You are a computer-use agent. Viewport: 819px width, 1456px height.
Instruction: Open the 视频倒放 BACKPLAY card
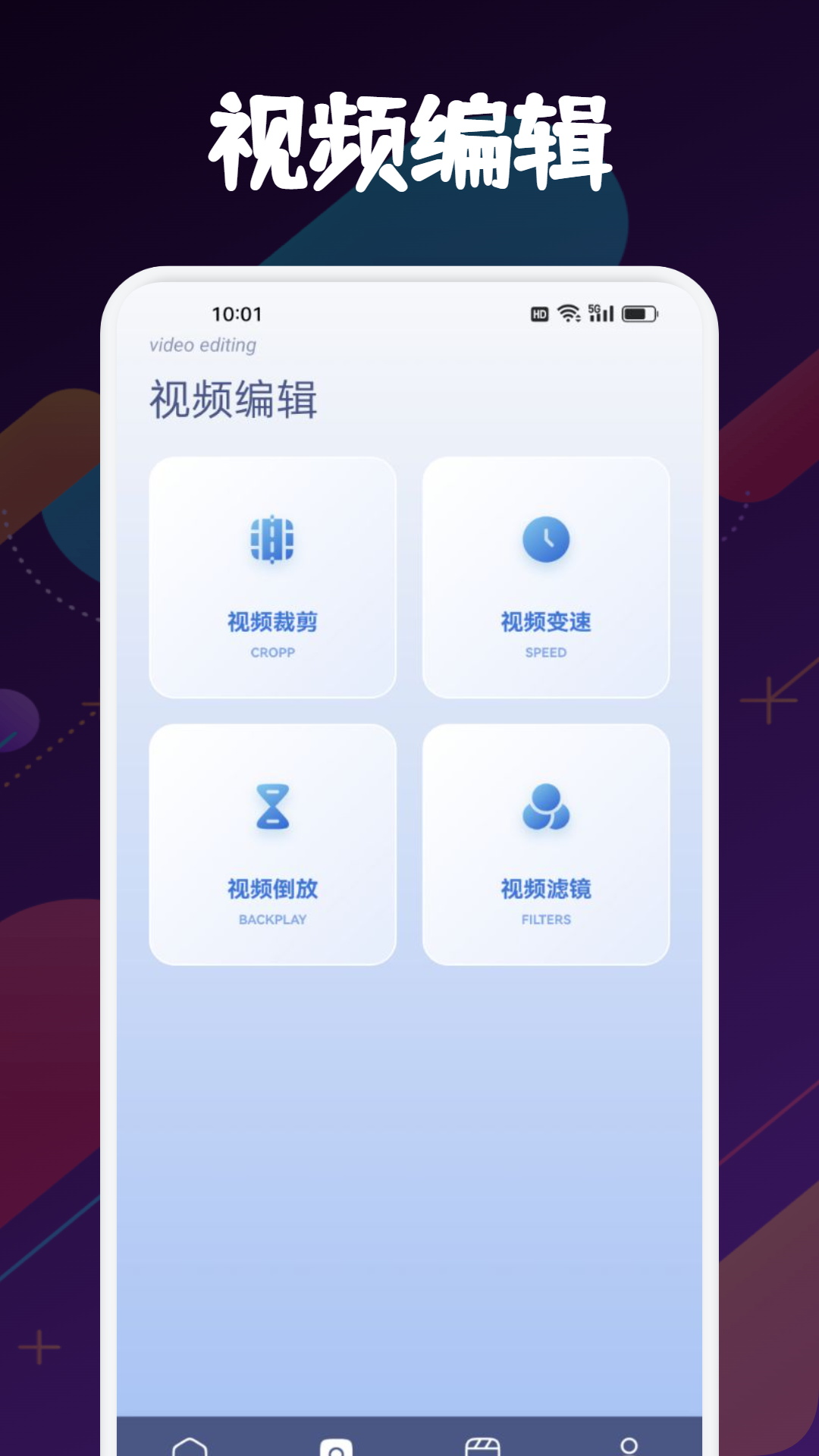(x=273, y=843)
